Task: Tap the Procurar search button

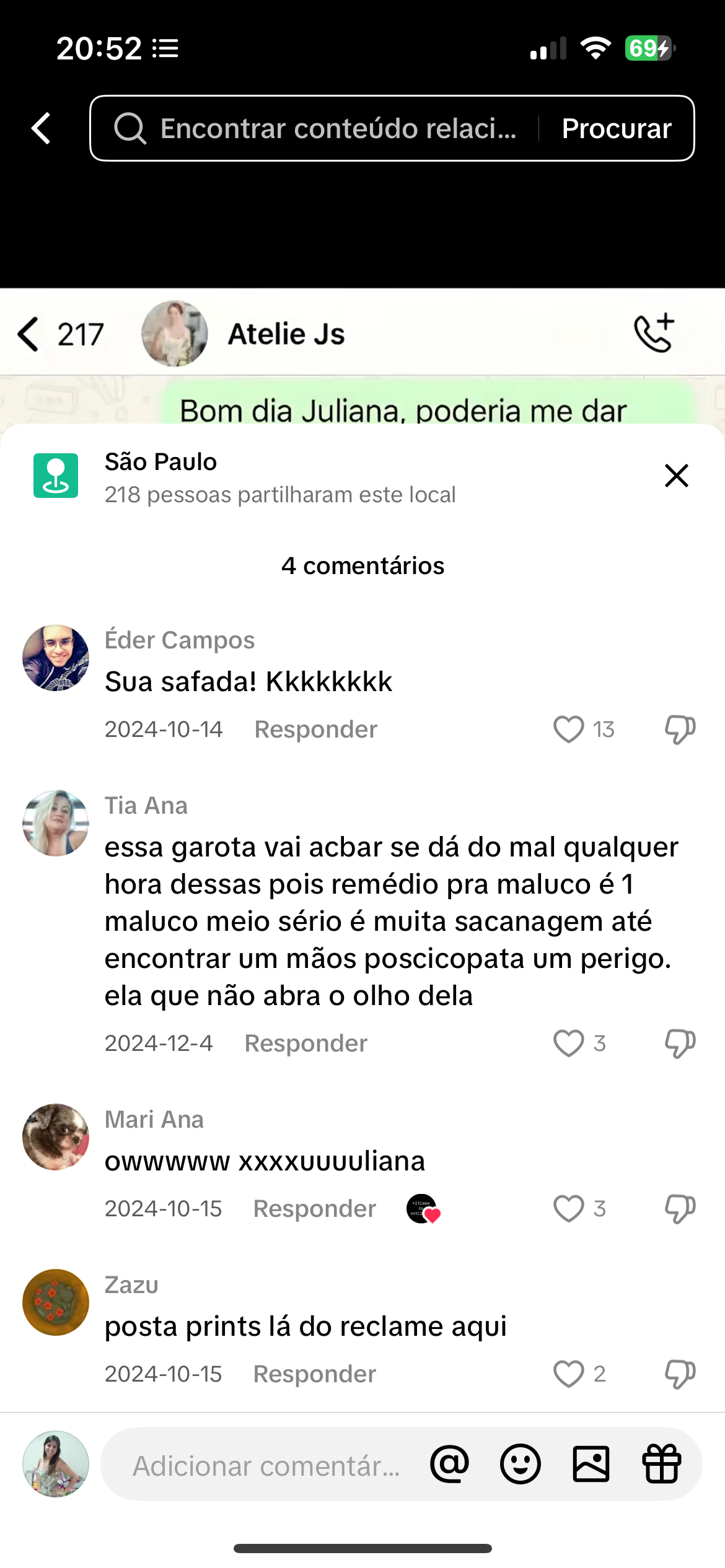Action: [616, 129]
